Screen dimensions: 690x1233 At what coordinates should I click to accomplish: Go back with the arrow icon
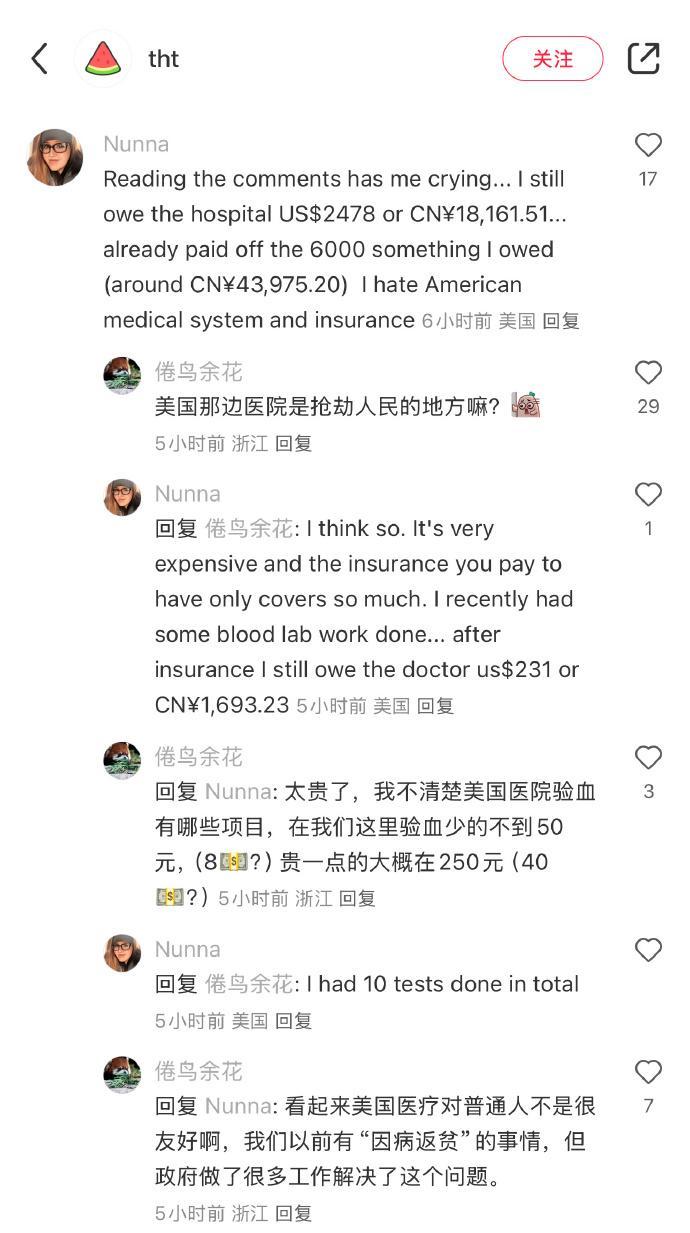pos(39,59)
